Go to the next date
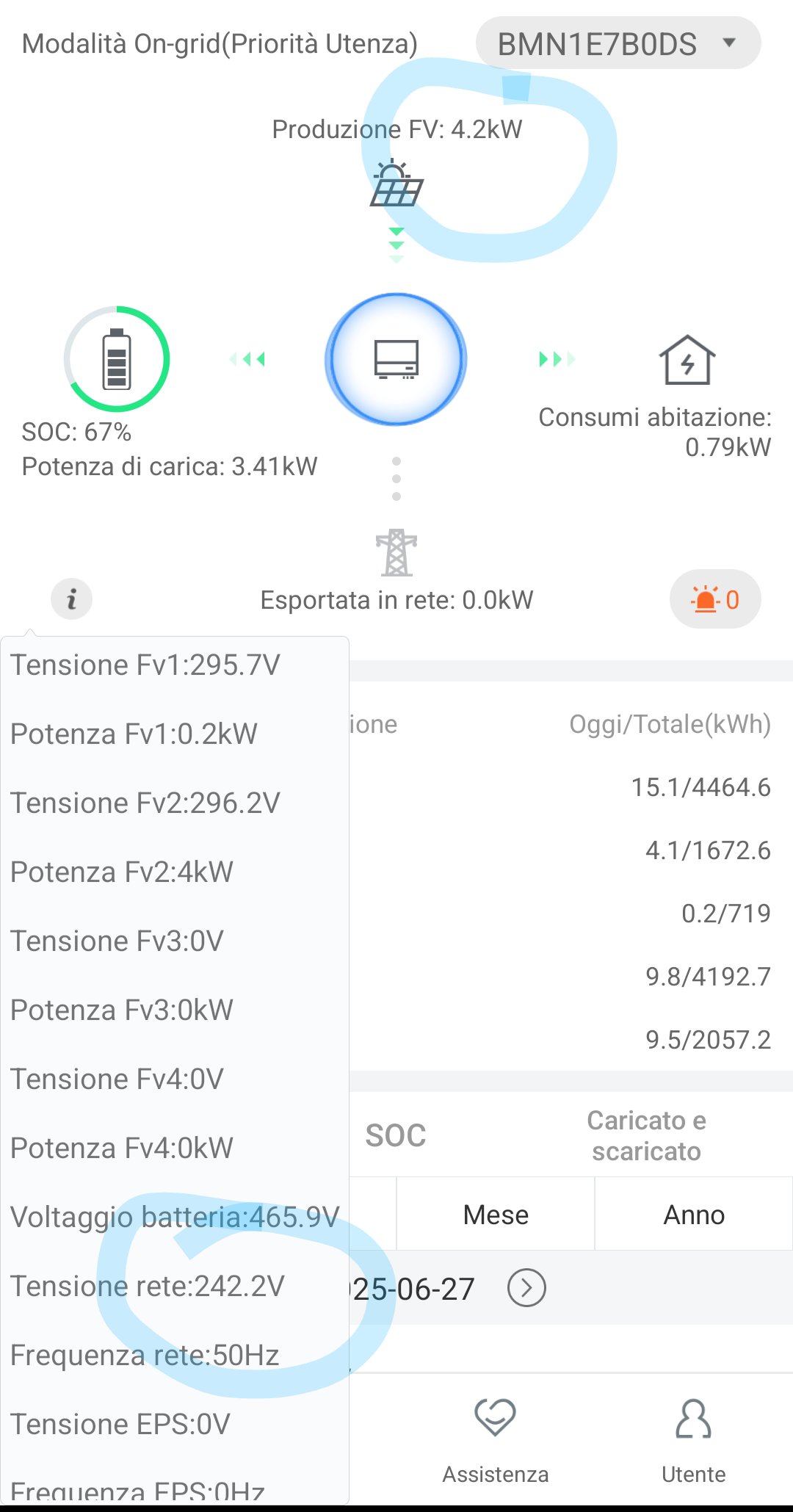 coord(526,1288)
